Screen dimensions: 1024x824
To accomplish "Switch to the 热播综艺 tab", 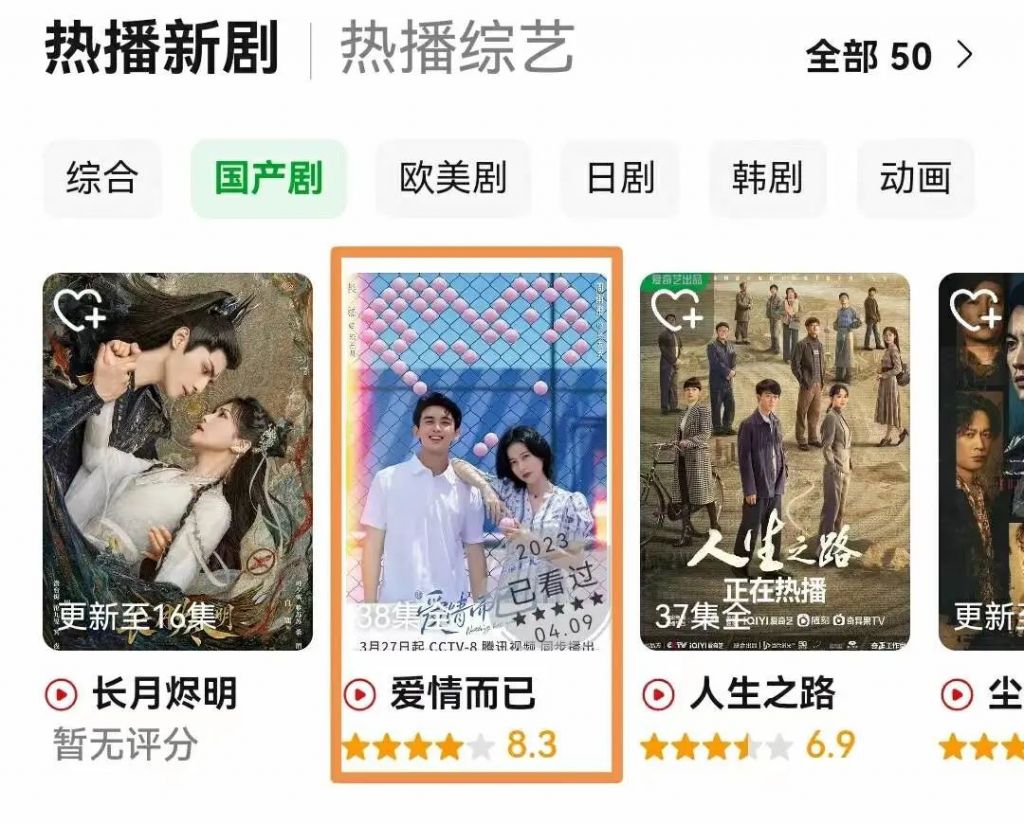I will tap(457, 49).
